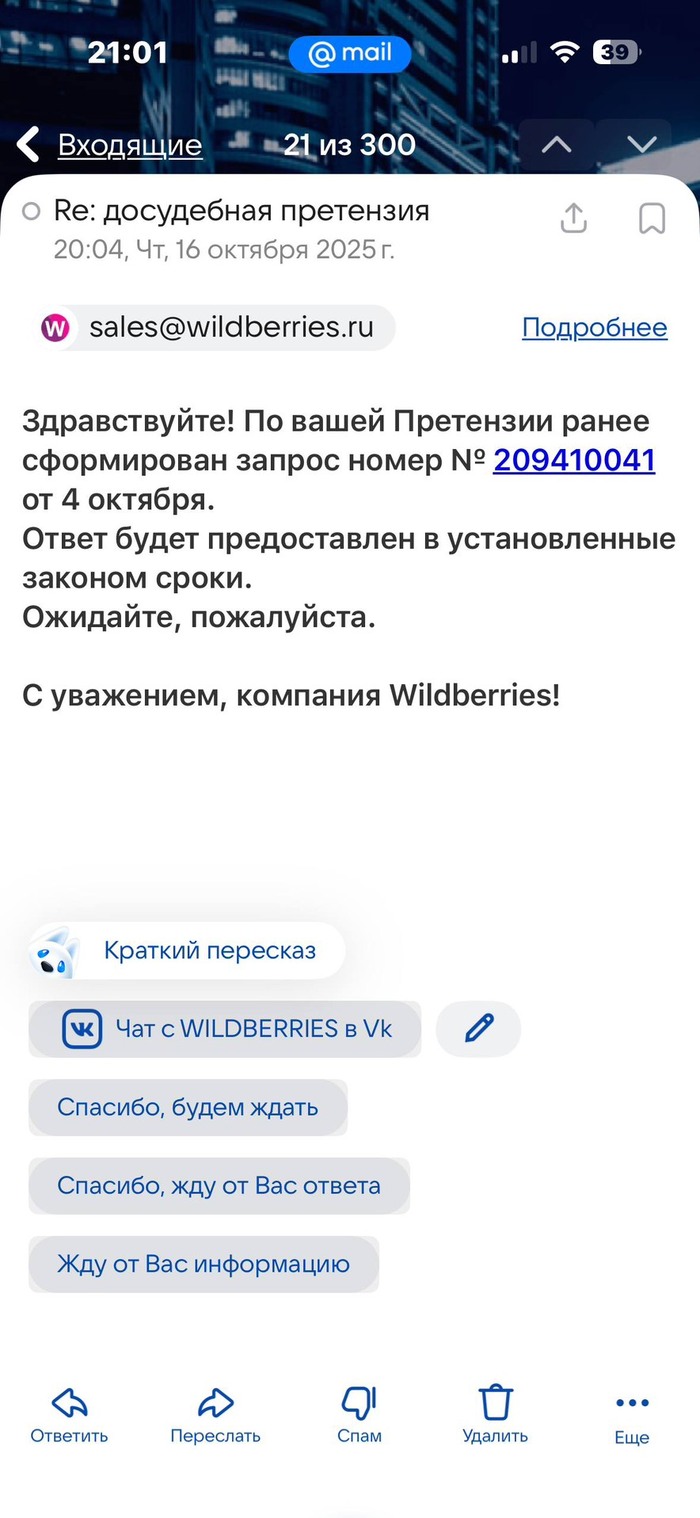Select quick reply Спасибо, будем ждать
The width and height of the screenshot is (700, 1518).
(188, 1107)
